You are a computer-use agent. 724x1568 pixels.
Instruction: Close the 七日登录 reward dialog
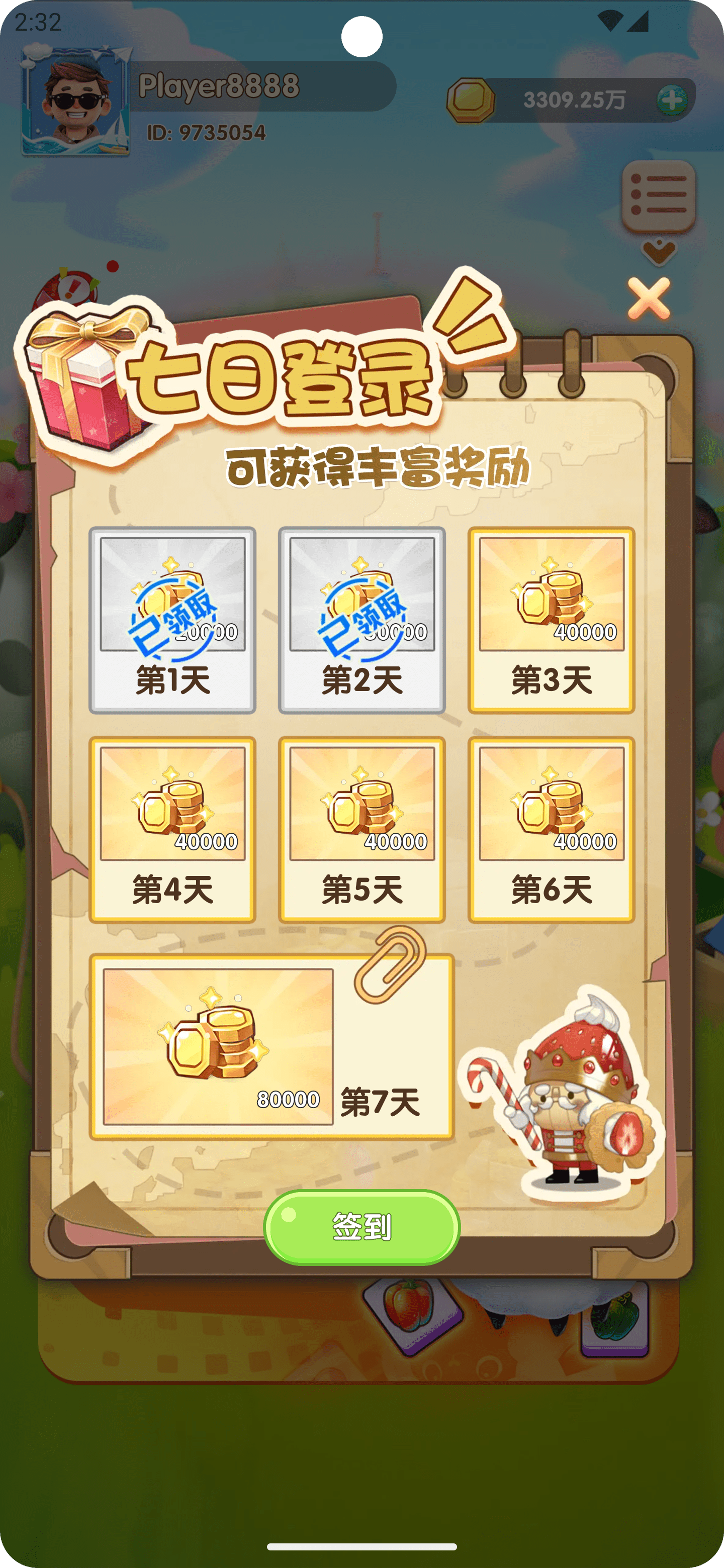pos(649,298)
